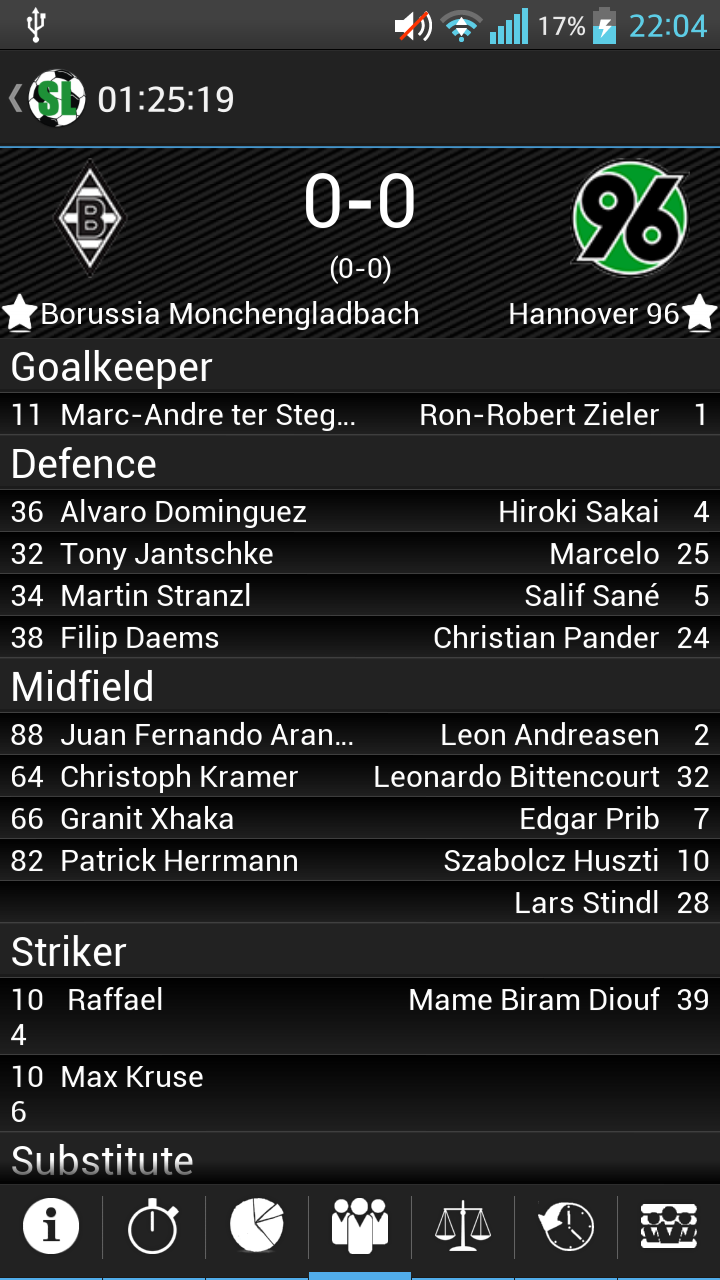Open the match info tab
Viewport: 720px width, 1280px height.
click(51, 1226)
